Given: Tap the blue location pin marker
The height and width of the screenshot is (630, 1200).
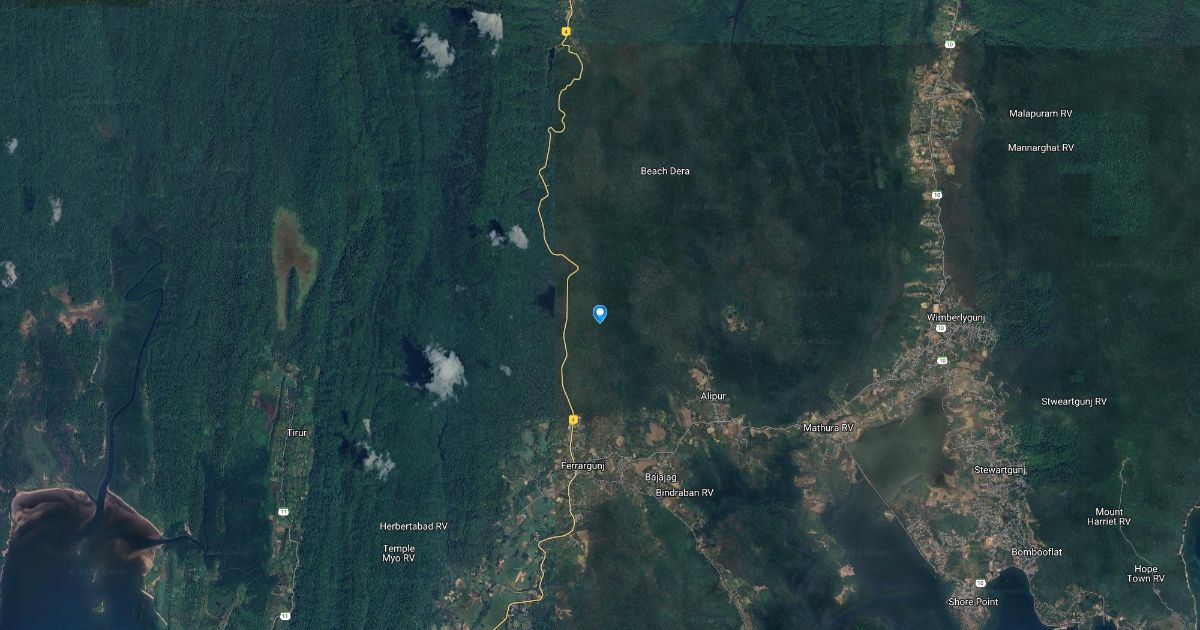Looking at the screenshot, I should pyautogui.click(x=600, y=314).
